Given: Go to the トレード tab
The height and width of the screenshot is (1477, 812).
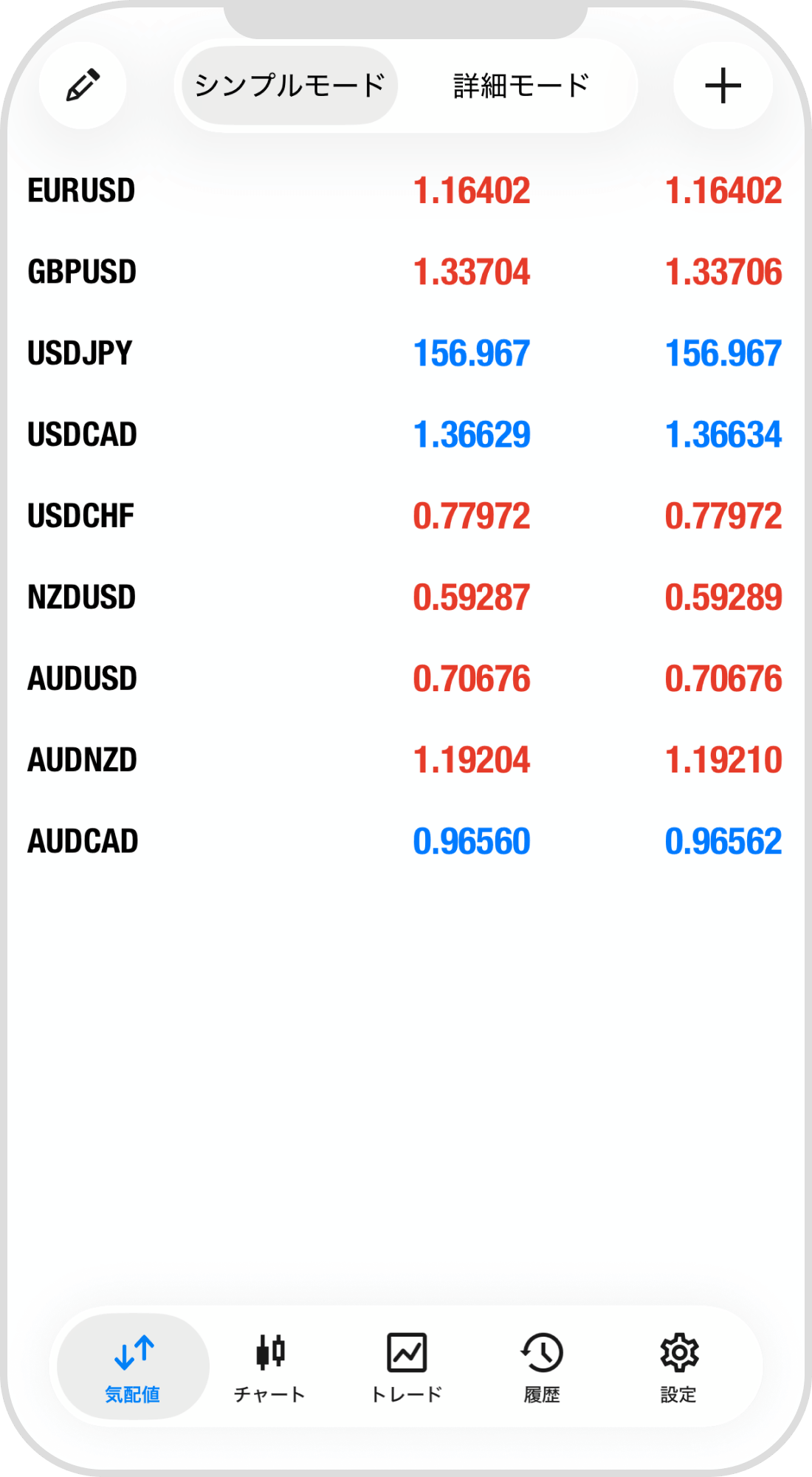Looking at the screenshot, I should 406,1367.
